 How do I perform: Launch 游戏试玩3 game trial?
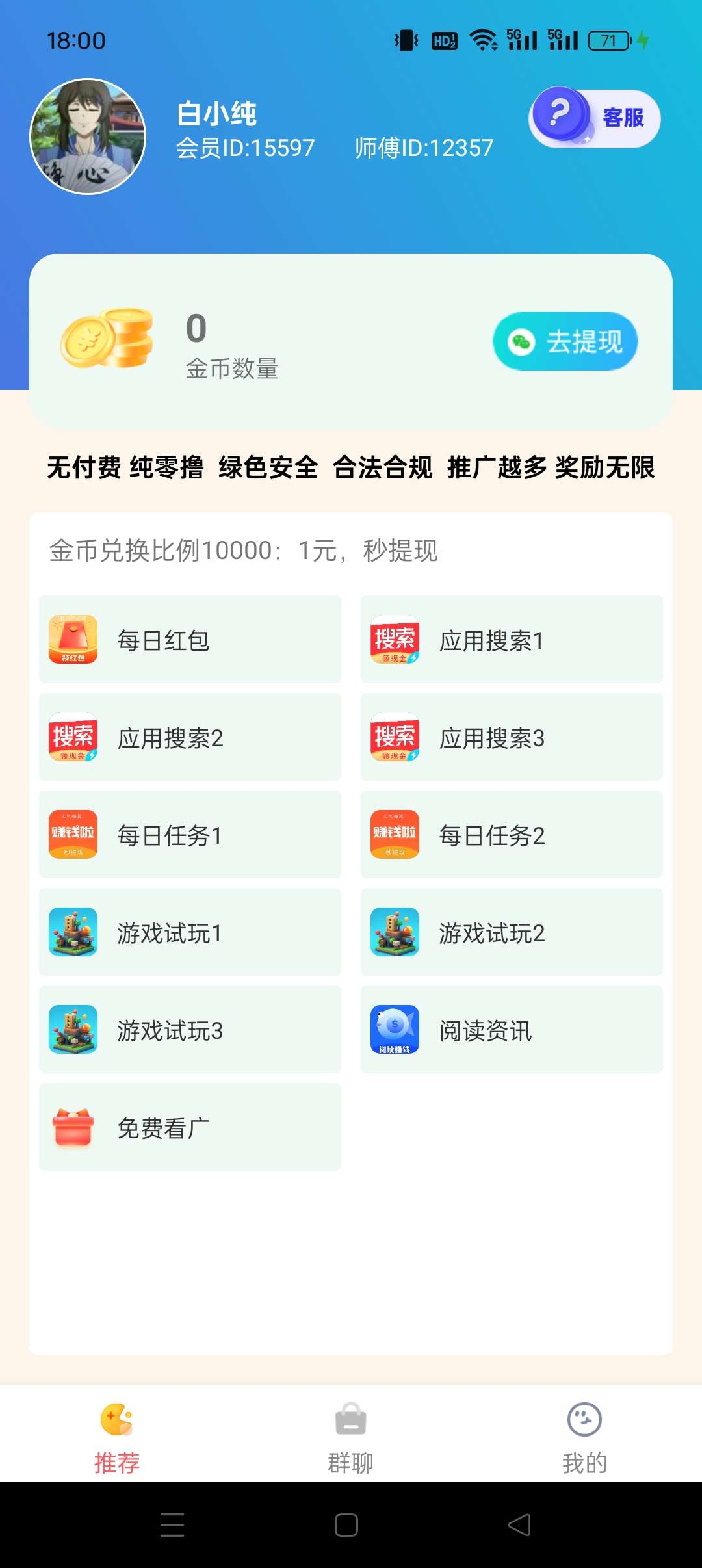click(x=190, y=1030)
